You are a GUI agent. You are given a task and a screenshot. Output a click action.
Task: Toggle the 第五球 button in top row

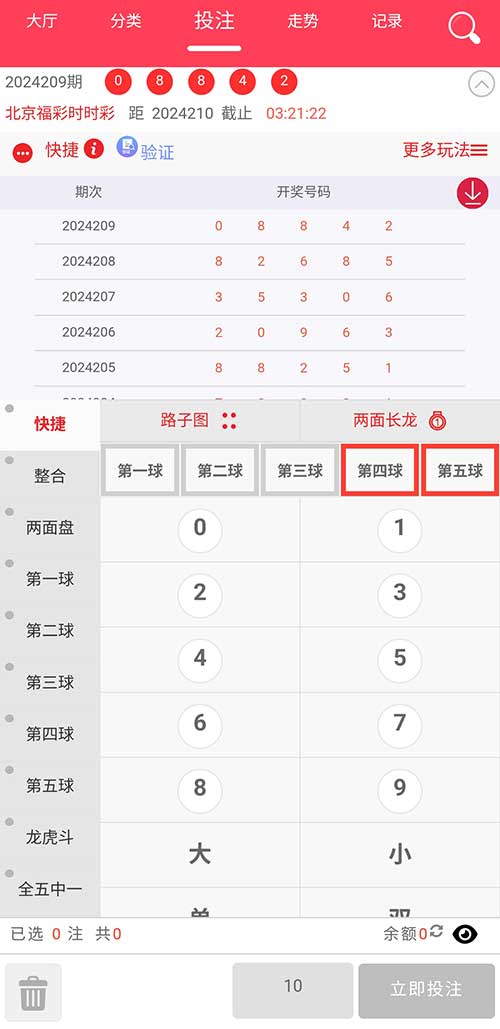[460, 470]
